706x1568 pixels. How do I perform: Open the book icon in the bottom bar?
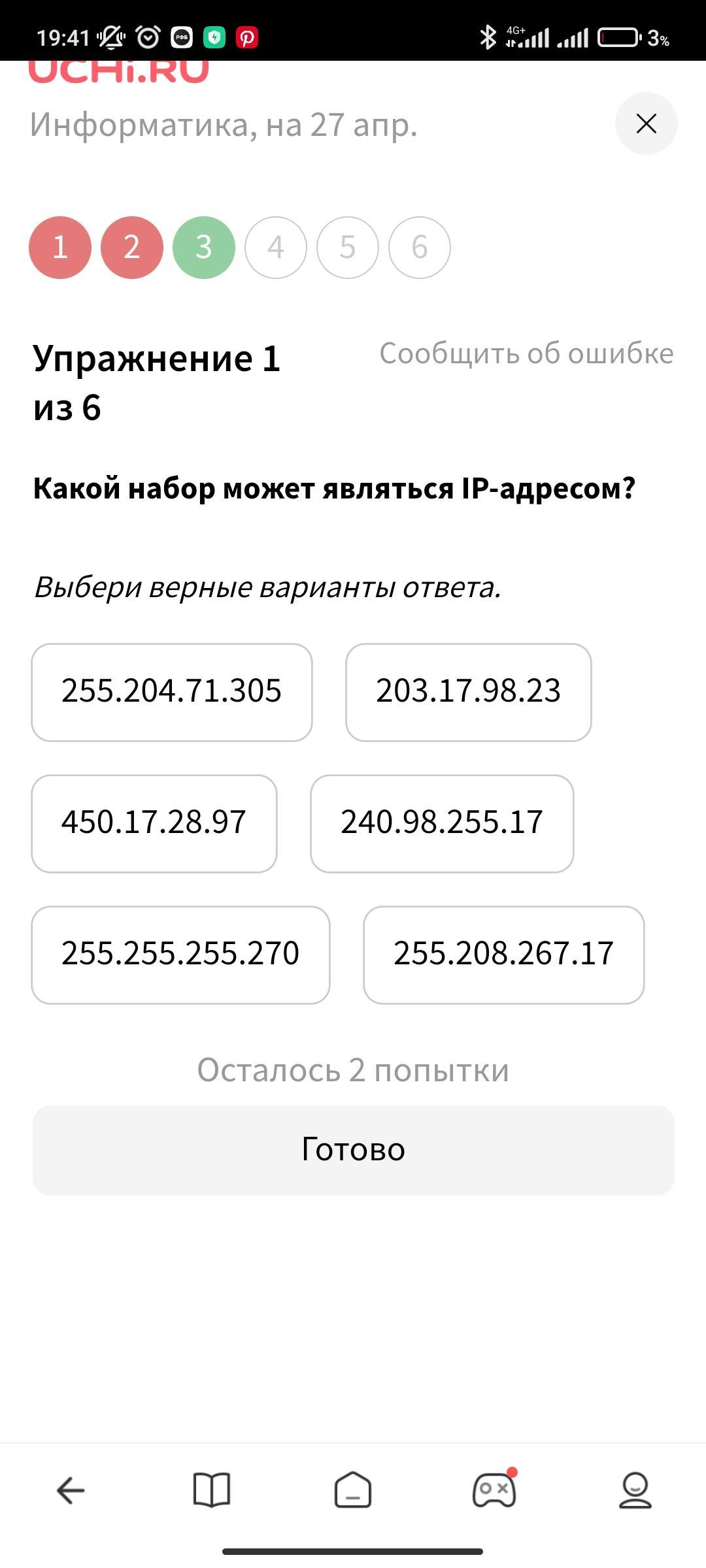click(212, 1490)
